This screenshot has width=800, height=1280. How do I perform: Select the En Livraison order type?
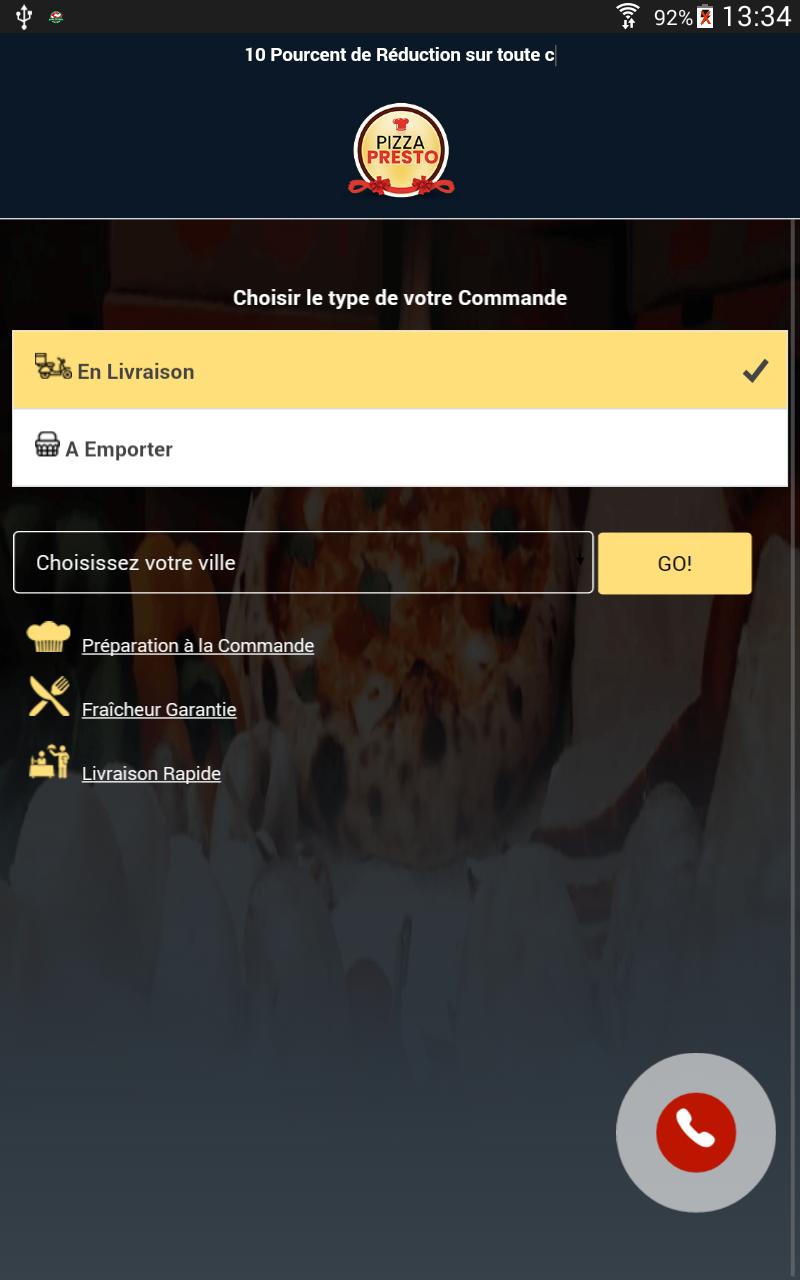(399, 371)
